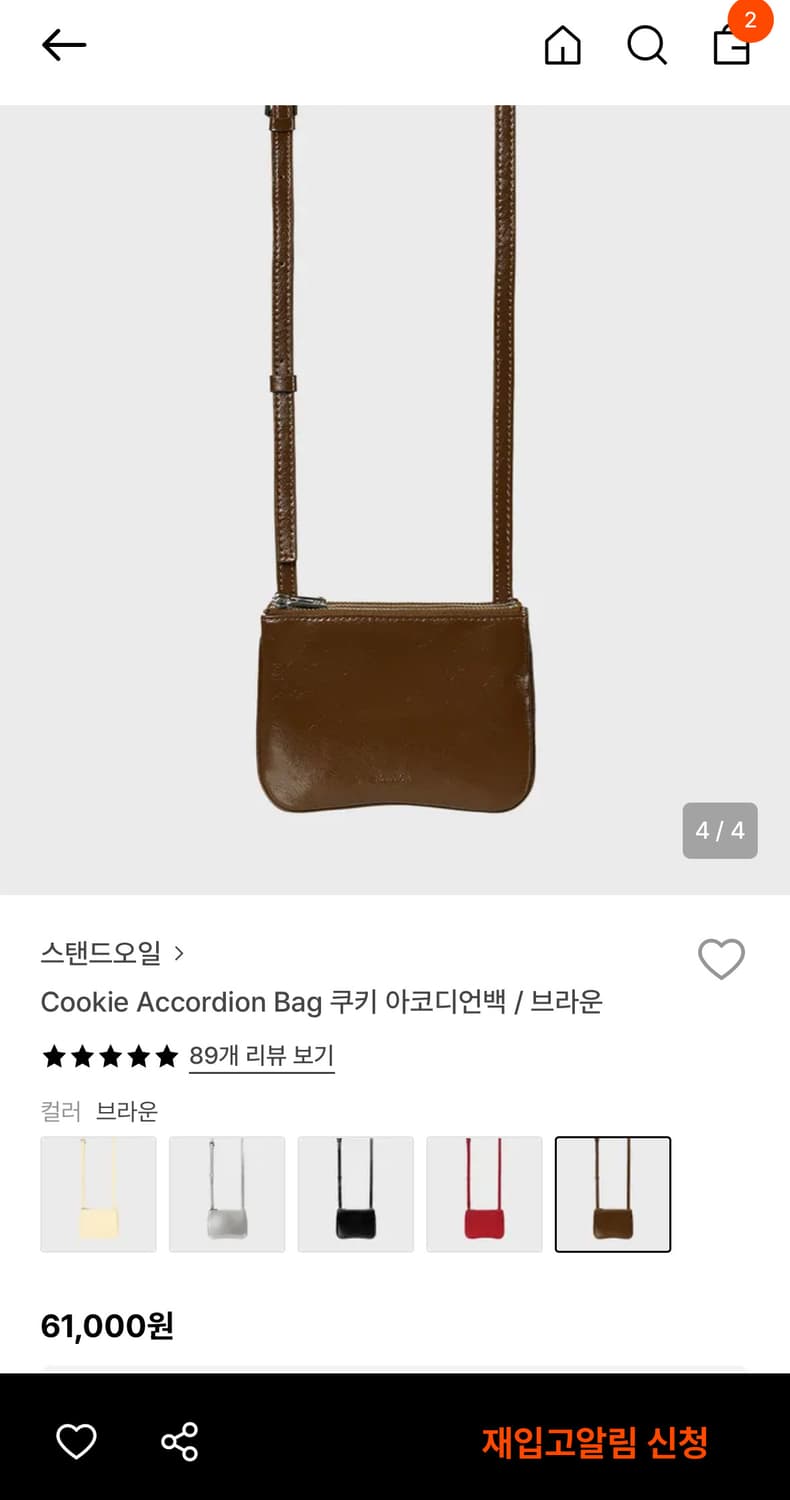Viewport: 790px width, 1500px height.
Task: Request restock notification via 재입고알림 신청
Action: click(x=594, y=1441)
